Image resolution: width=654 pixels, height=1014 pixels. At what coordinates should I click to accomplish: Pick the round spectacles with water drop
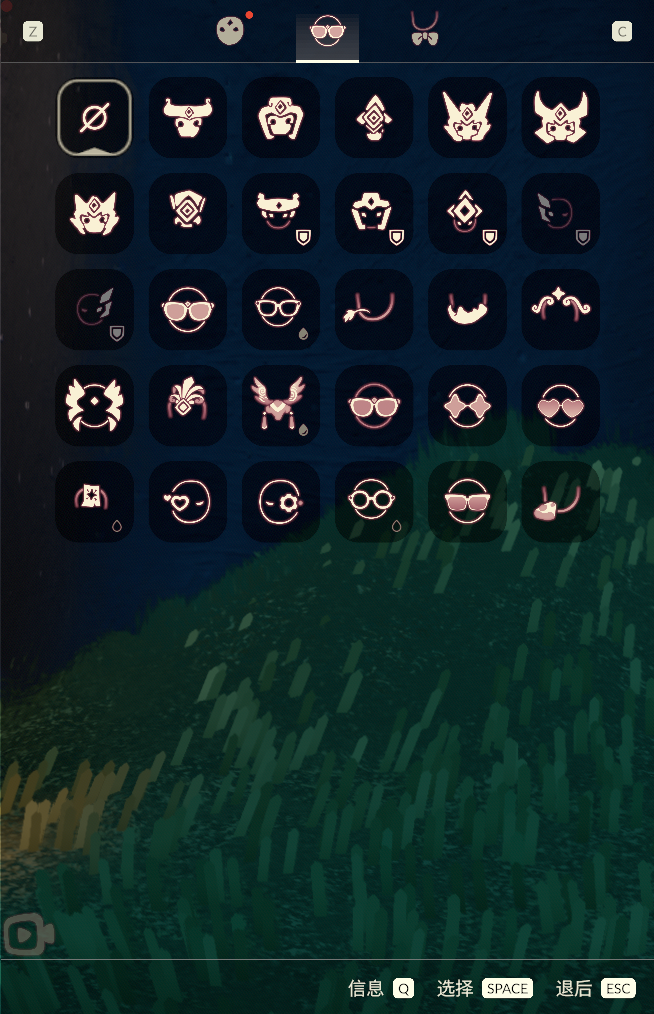[374, 501]
